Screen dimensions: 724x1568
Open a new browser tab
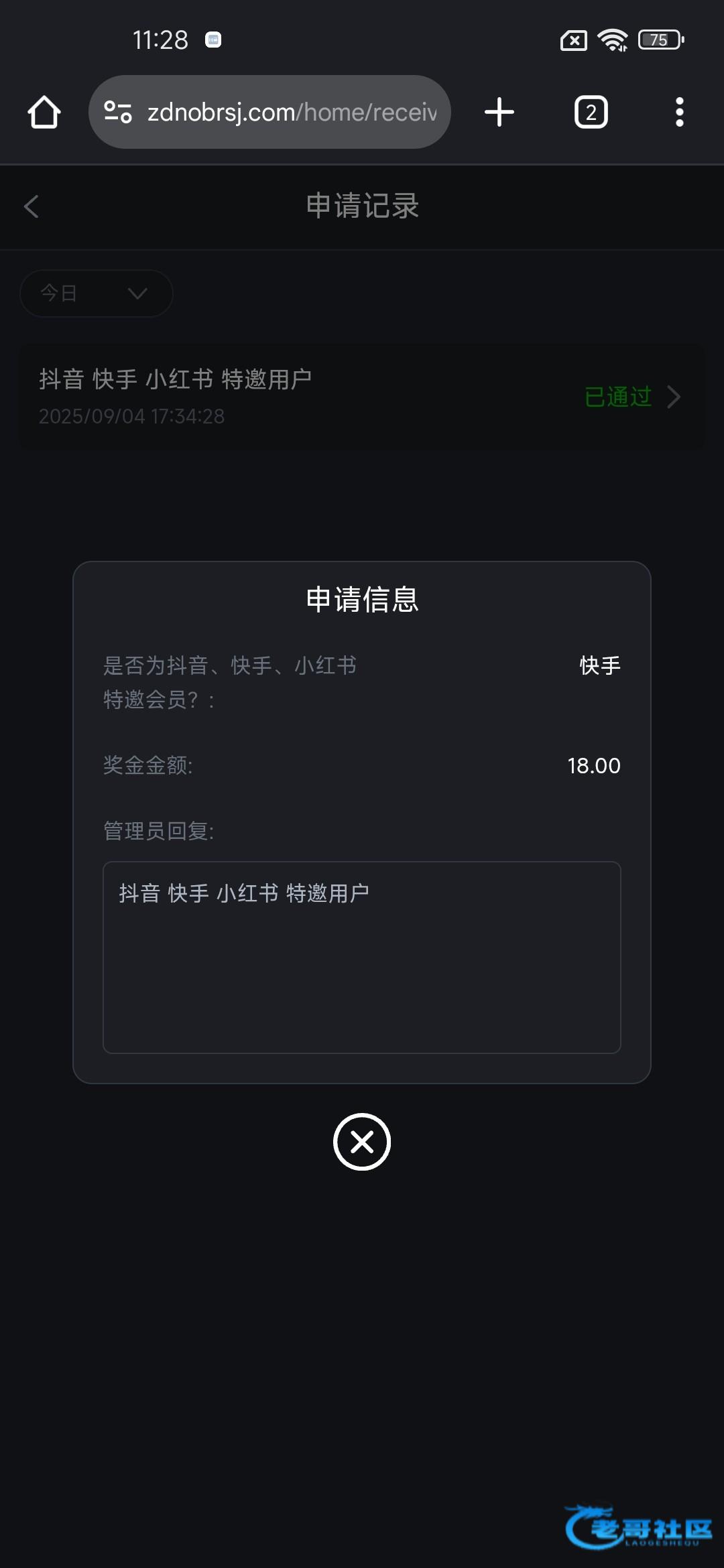pyautogui.click(x=499, y=112)
